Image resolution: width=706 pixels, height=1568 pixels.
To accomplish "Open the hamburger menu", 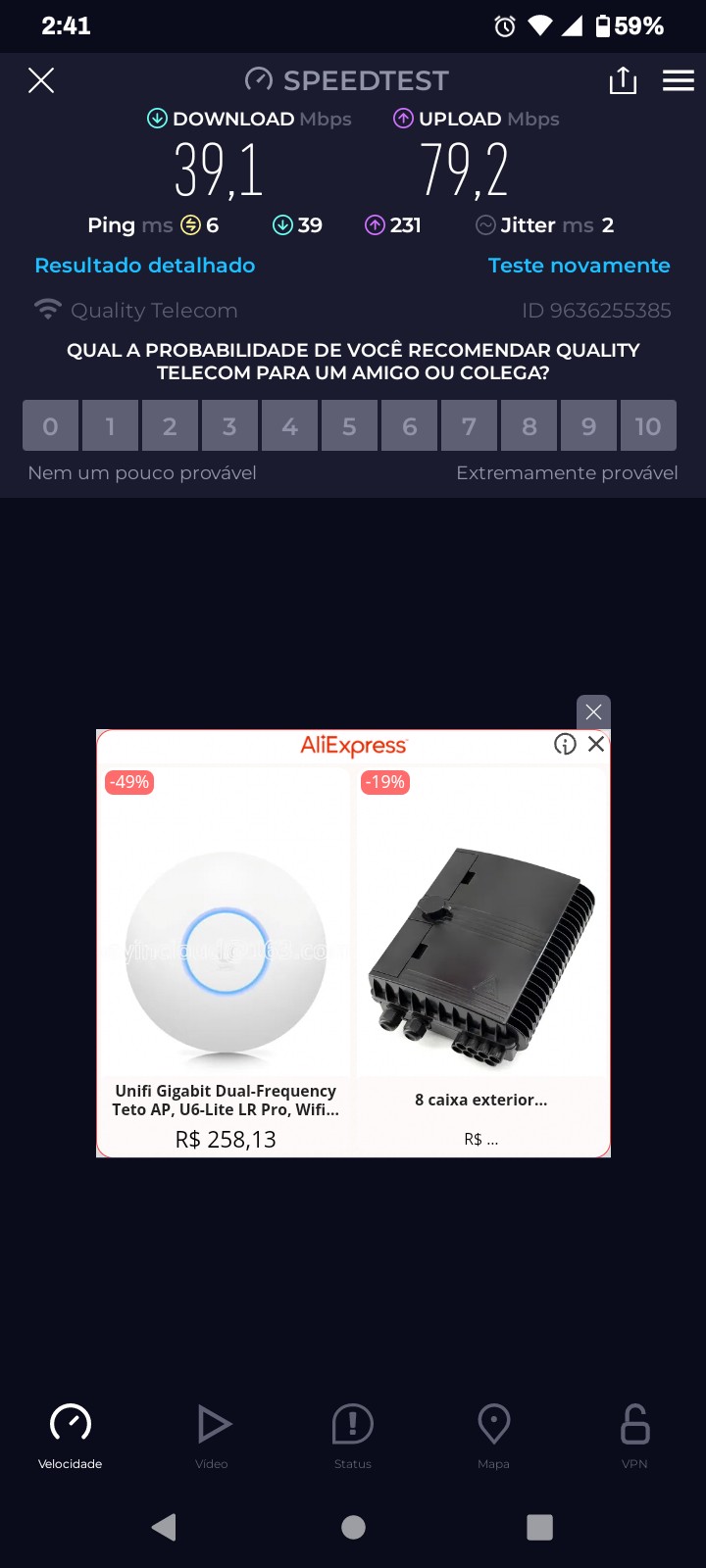I will [x=678, y=80].
